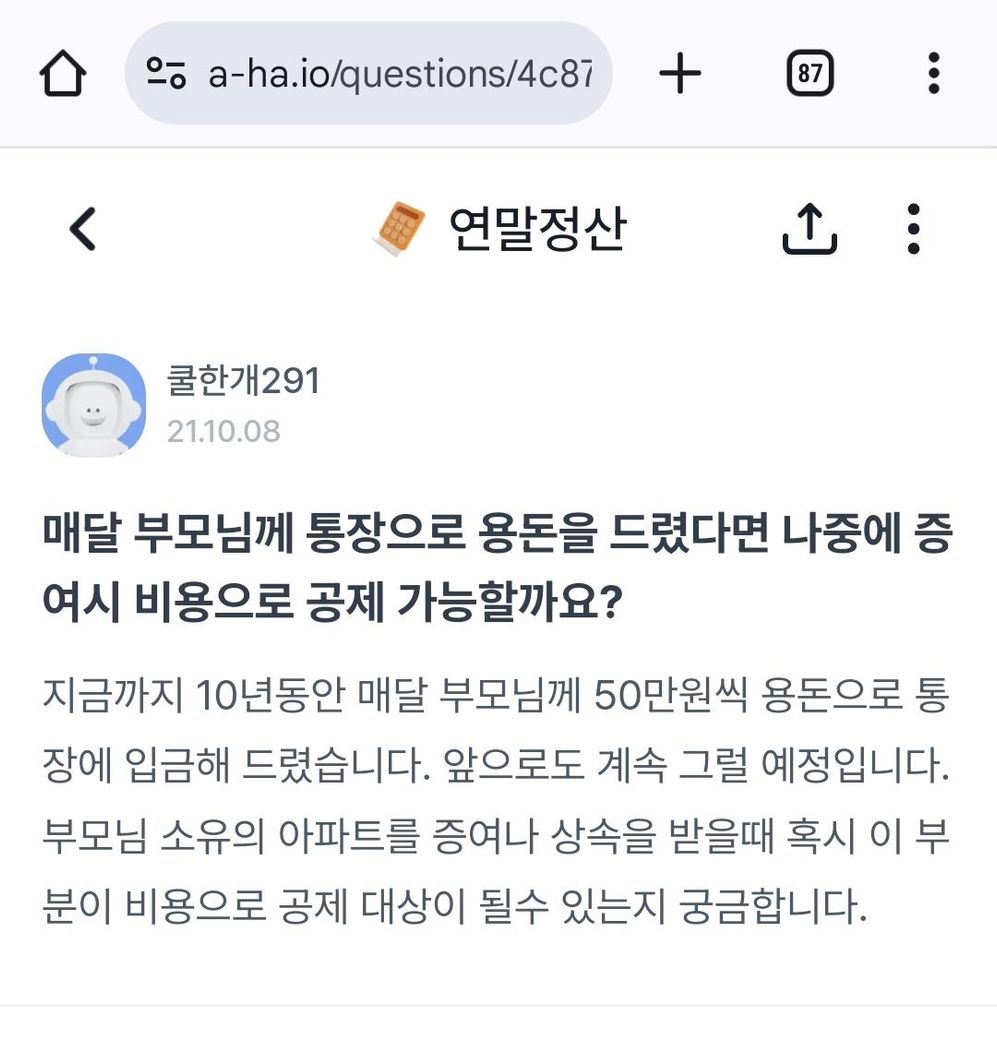Viewport: 997px width, 1040px height.
Task: Open 쿨한개291's profile avatar
Action: coord(94,405)
